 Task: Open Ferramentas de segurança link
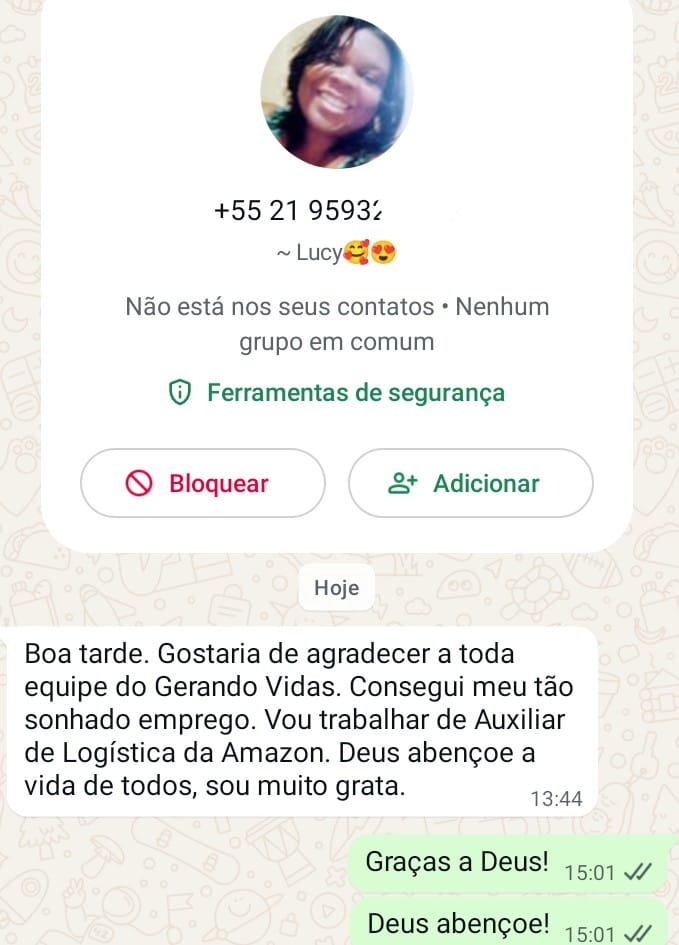click(x=337, y=393)
